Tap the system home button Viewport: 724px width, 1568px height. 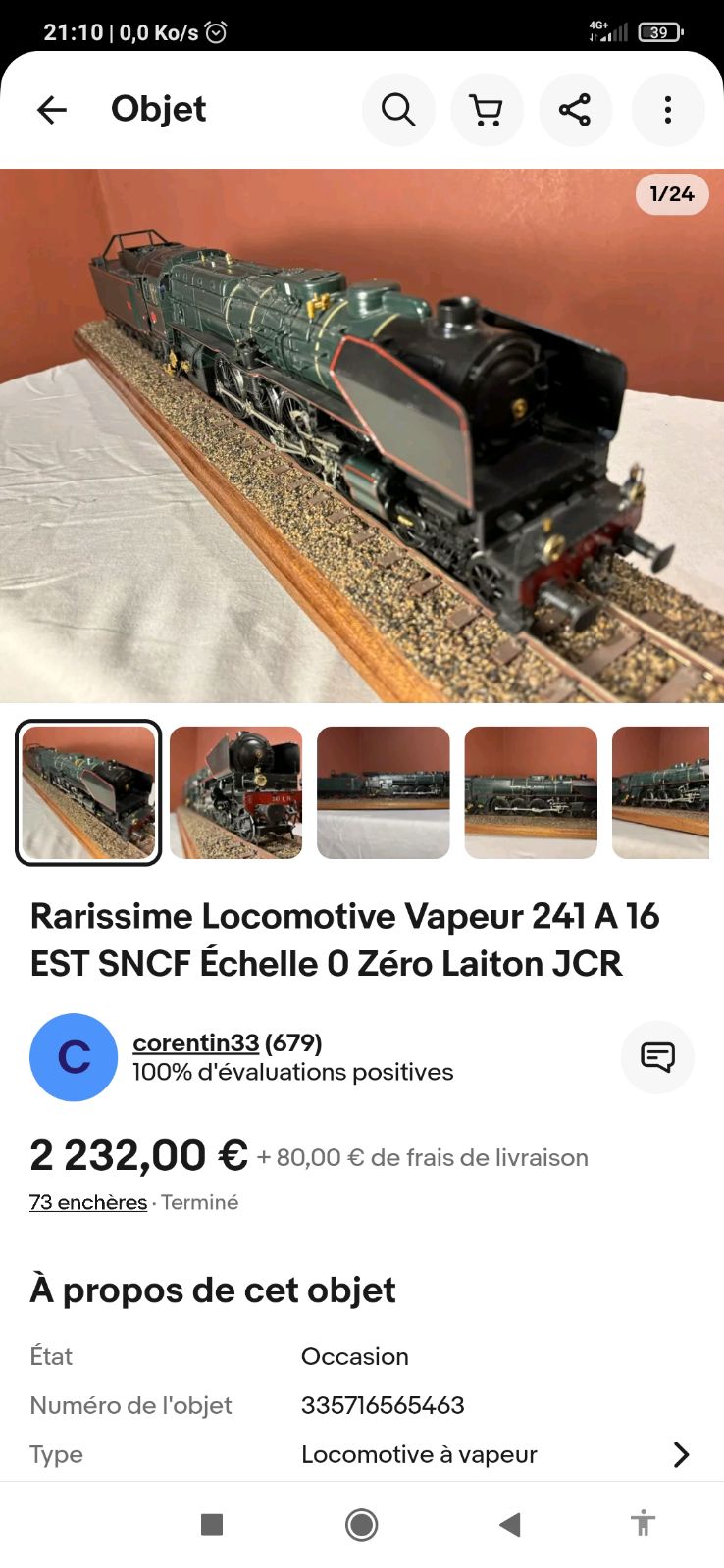click(361, 1524)
